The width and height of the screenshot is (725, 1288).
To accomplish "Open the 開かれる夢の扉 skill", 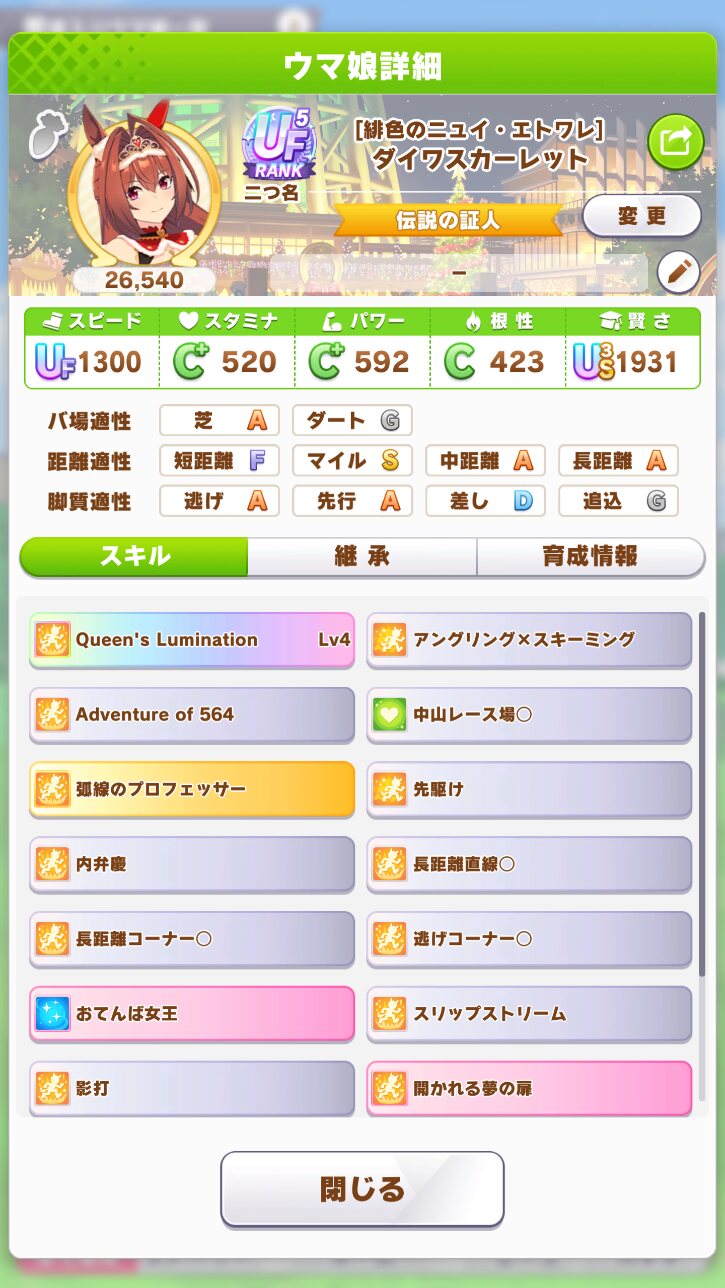I will pyautogui.click(x=529, y=1088).
